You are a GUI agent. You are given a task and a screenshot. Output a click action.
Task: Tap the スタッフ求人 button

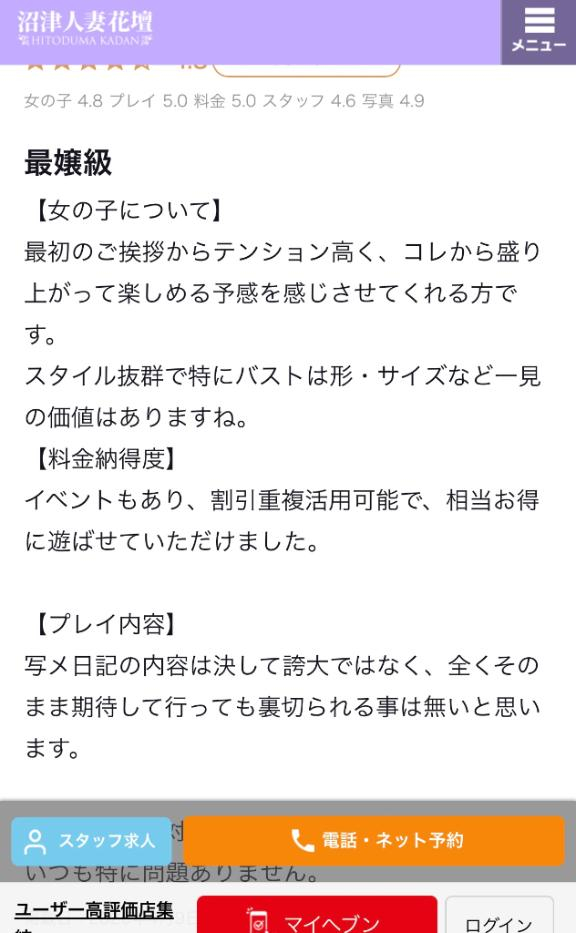(92, 841)
